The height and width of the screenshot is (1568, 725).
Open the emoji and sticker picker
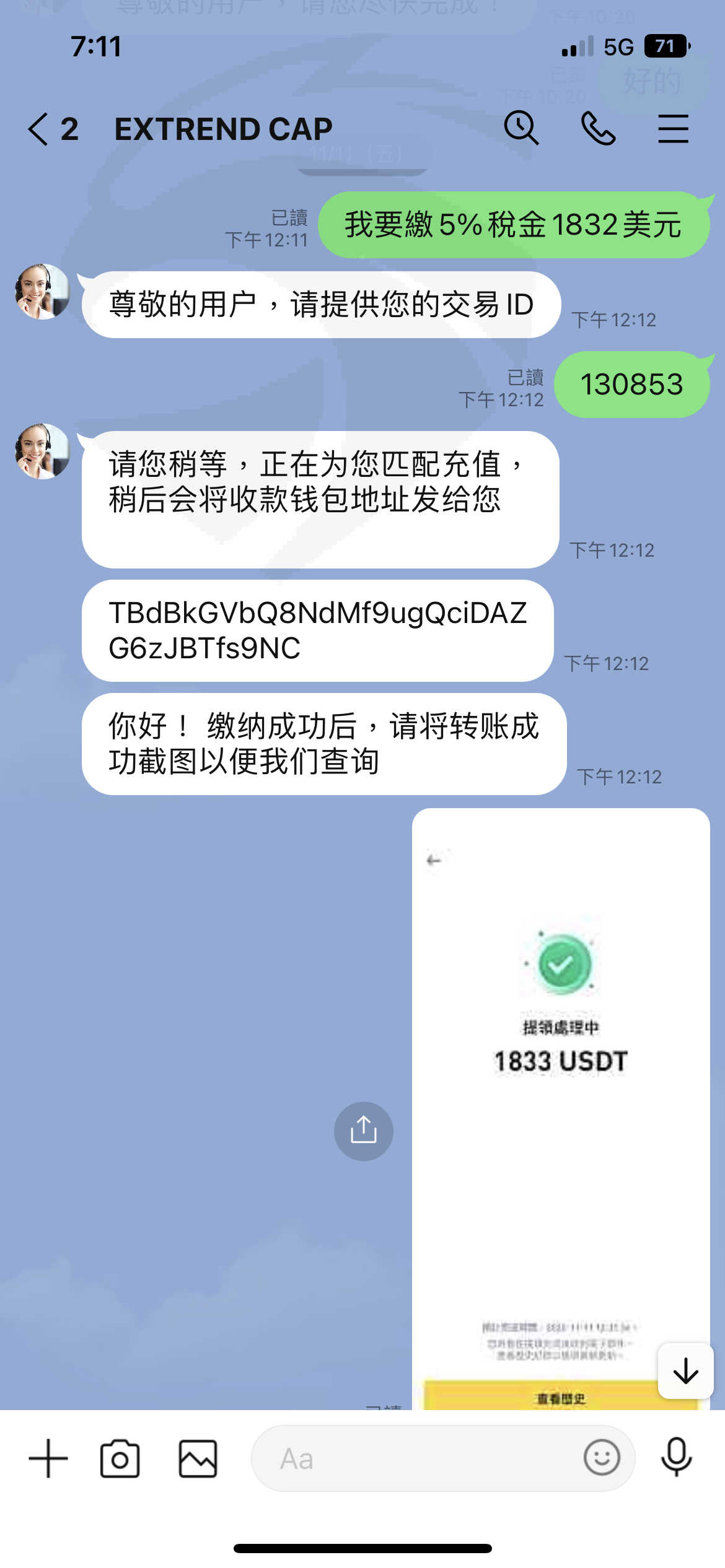pyautogui.click(x=601, y=1458)
